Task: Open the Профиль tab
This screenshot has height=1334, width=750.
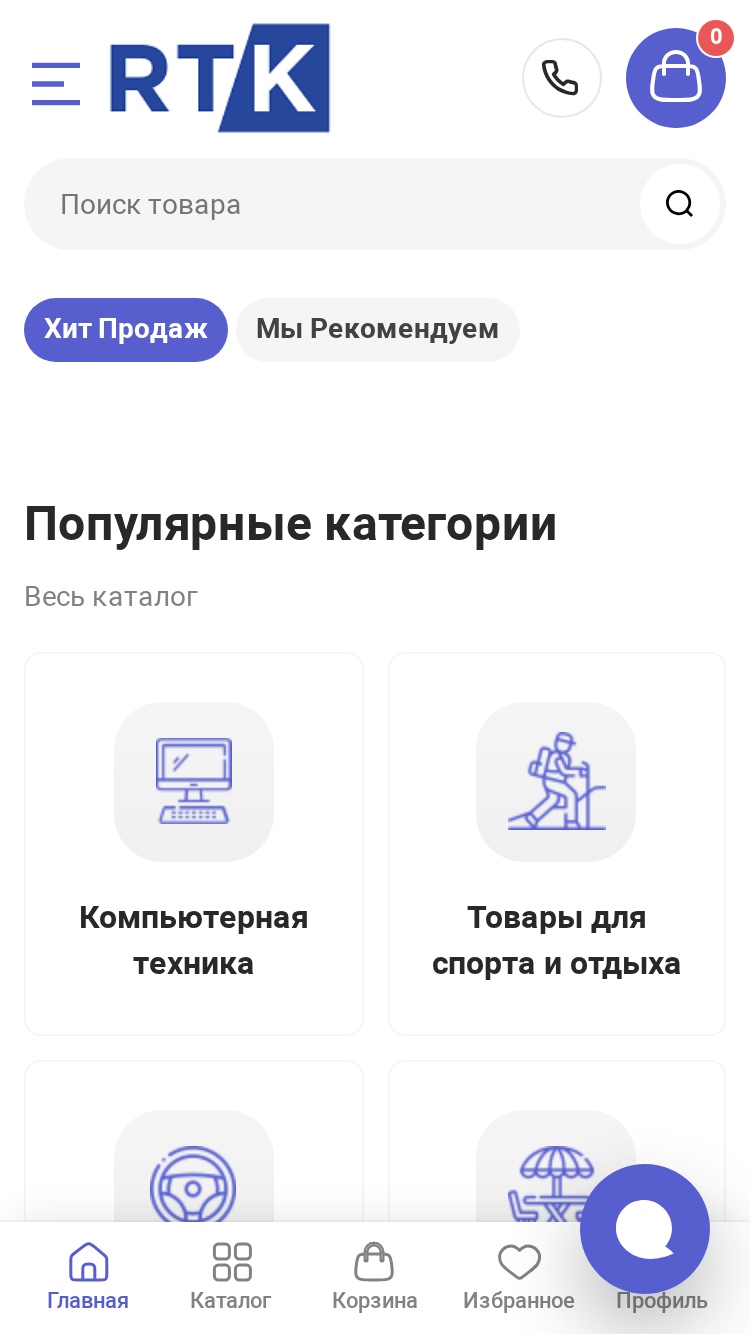Action: tap(662, 1300)
